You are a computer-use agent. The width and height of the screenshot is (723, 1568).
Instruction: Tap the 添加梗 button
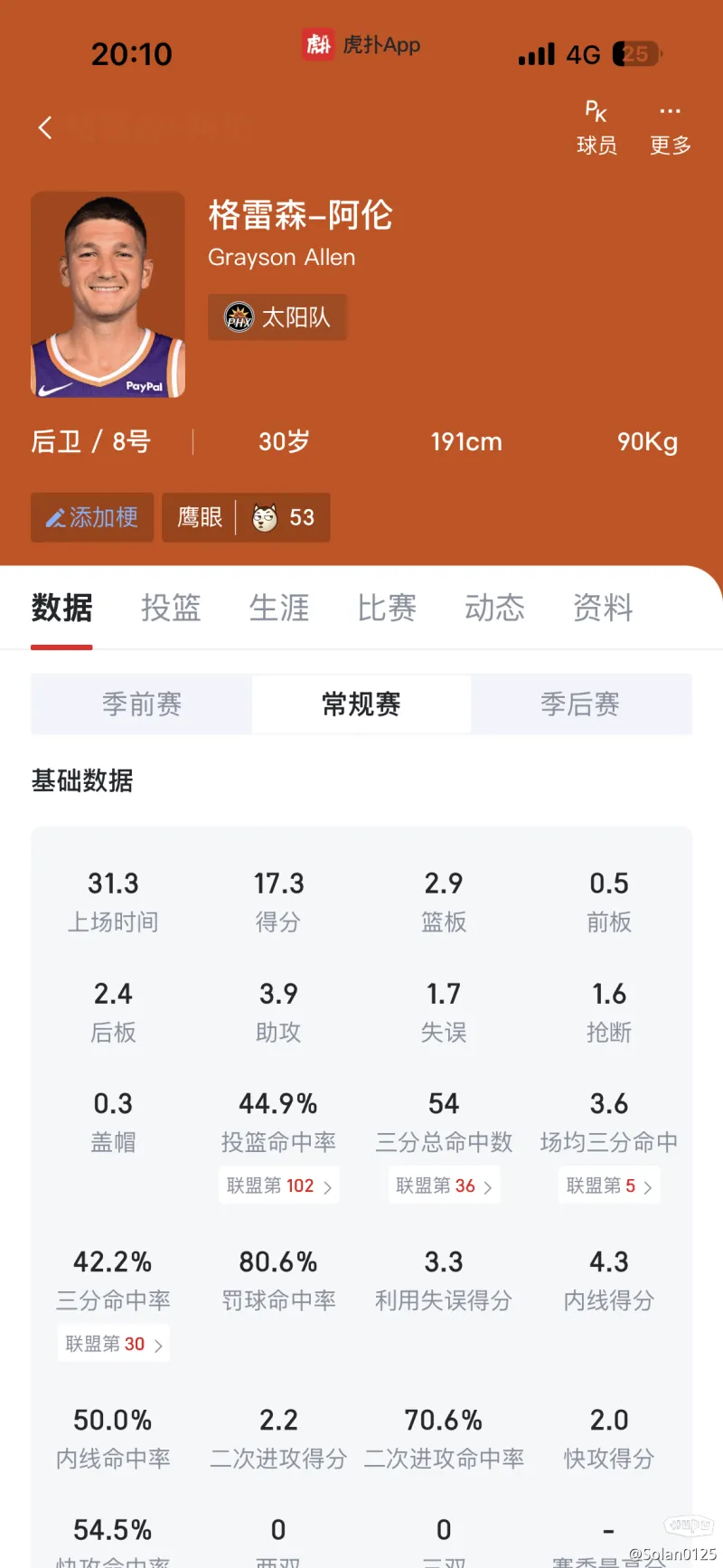click(92, 517)
